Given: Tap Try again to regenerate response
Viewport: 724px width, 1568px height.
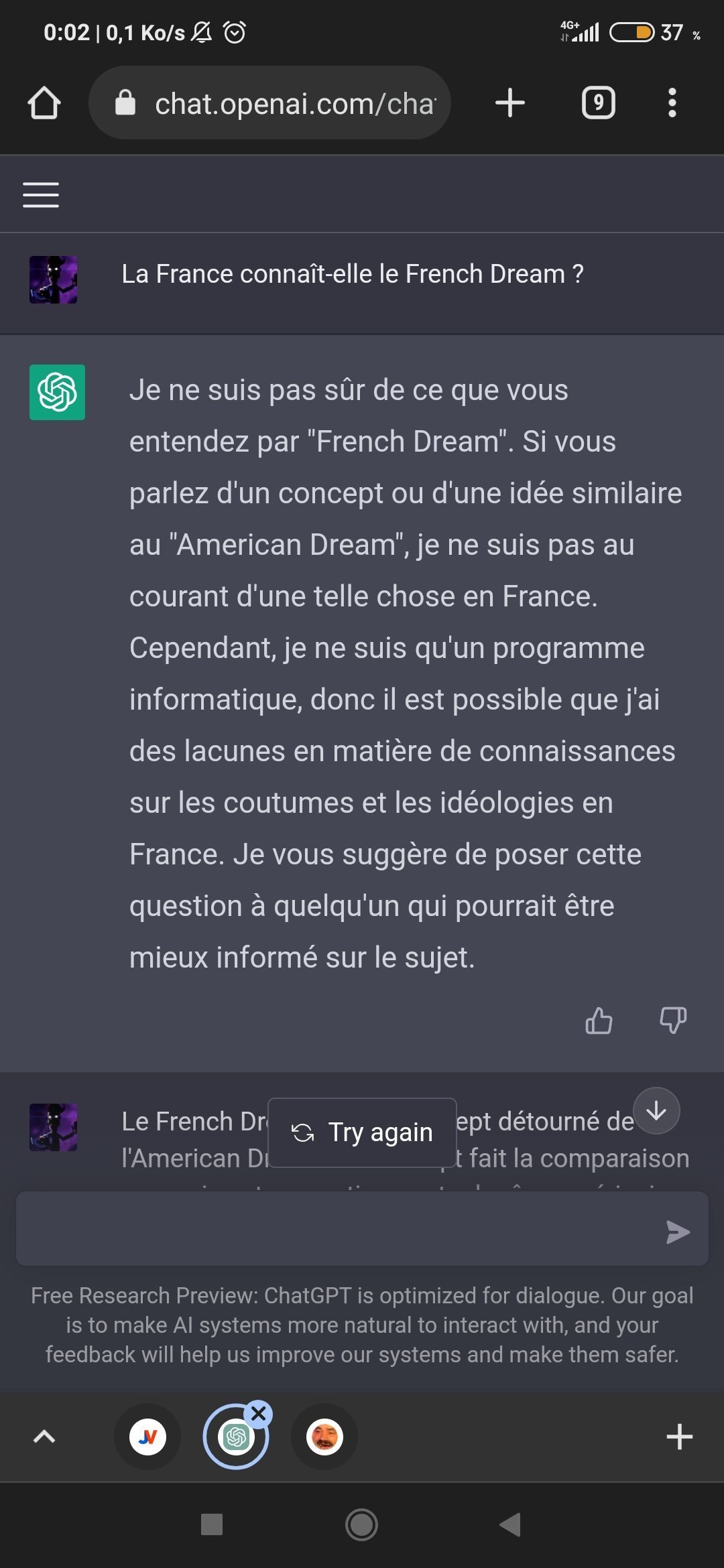Looking at the screenshot, I should 362,1132.
